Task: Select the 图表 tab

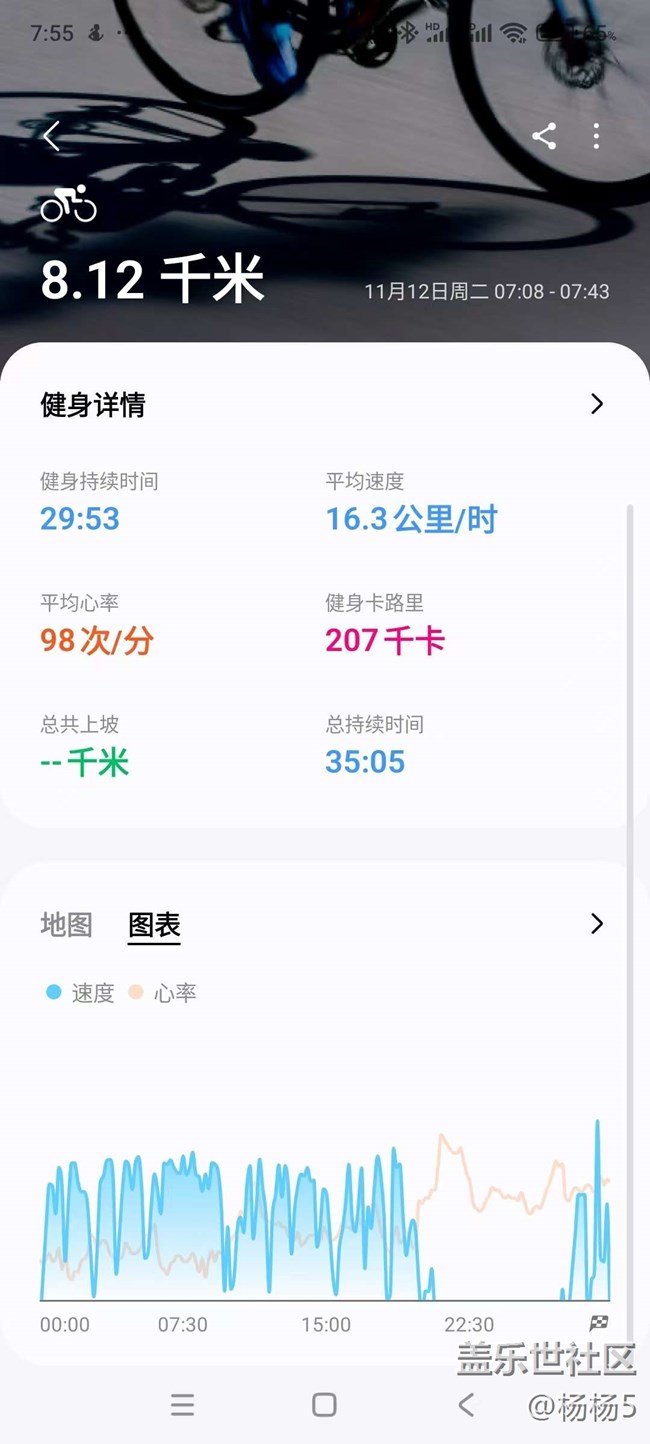Action: 154,926
